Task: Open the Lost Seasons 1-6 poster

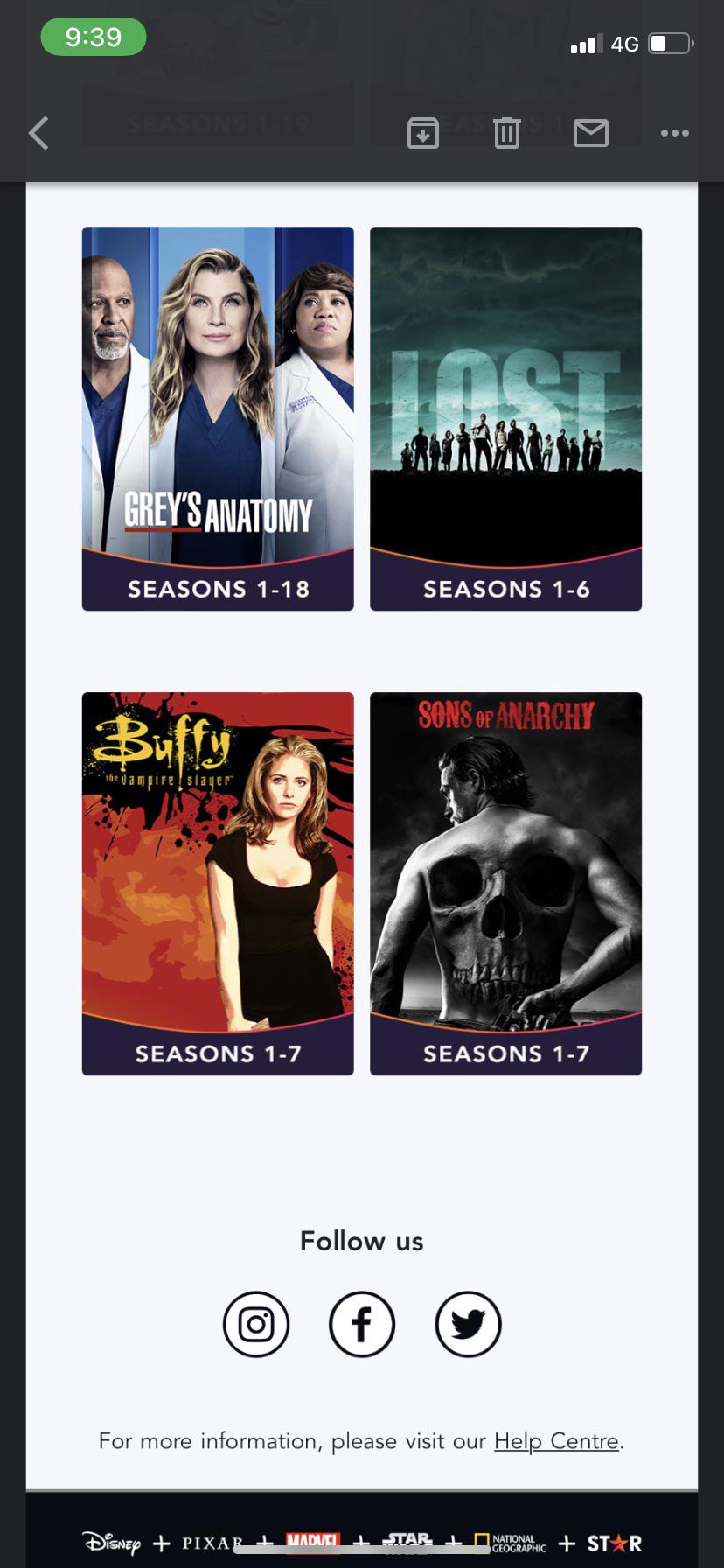Action: coord(505,417)
